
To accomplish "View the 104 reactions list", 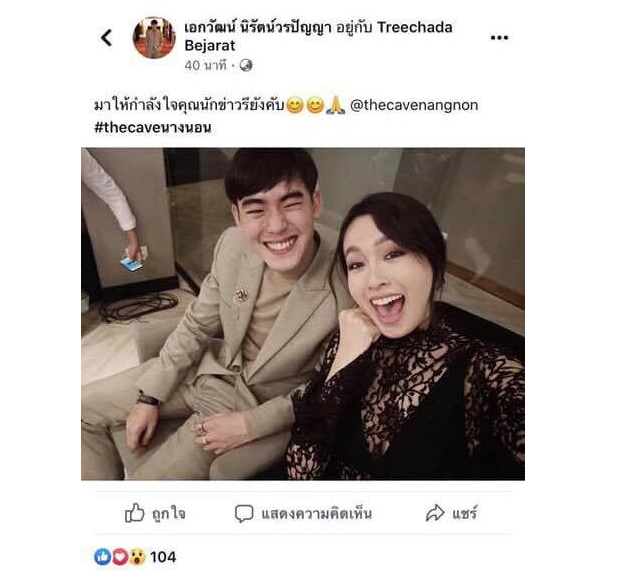I will [x=136, y=557].
